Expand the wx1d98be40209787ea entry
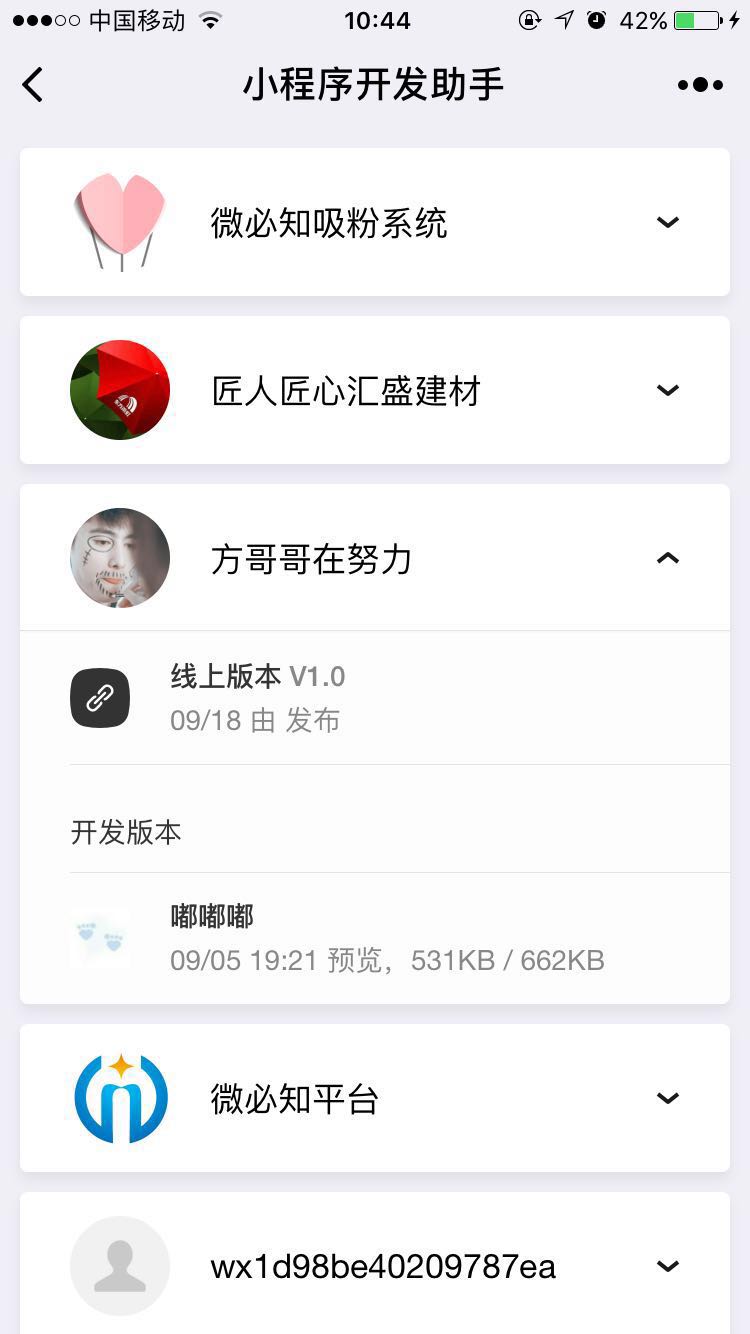Viewport: 750px width, 1334px height. (x=667, y=1265)
